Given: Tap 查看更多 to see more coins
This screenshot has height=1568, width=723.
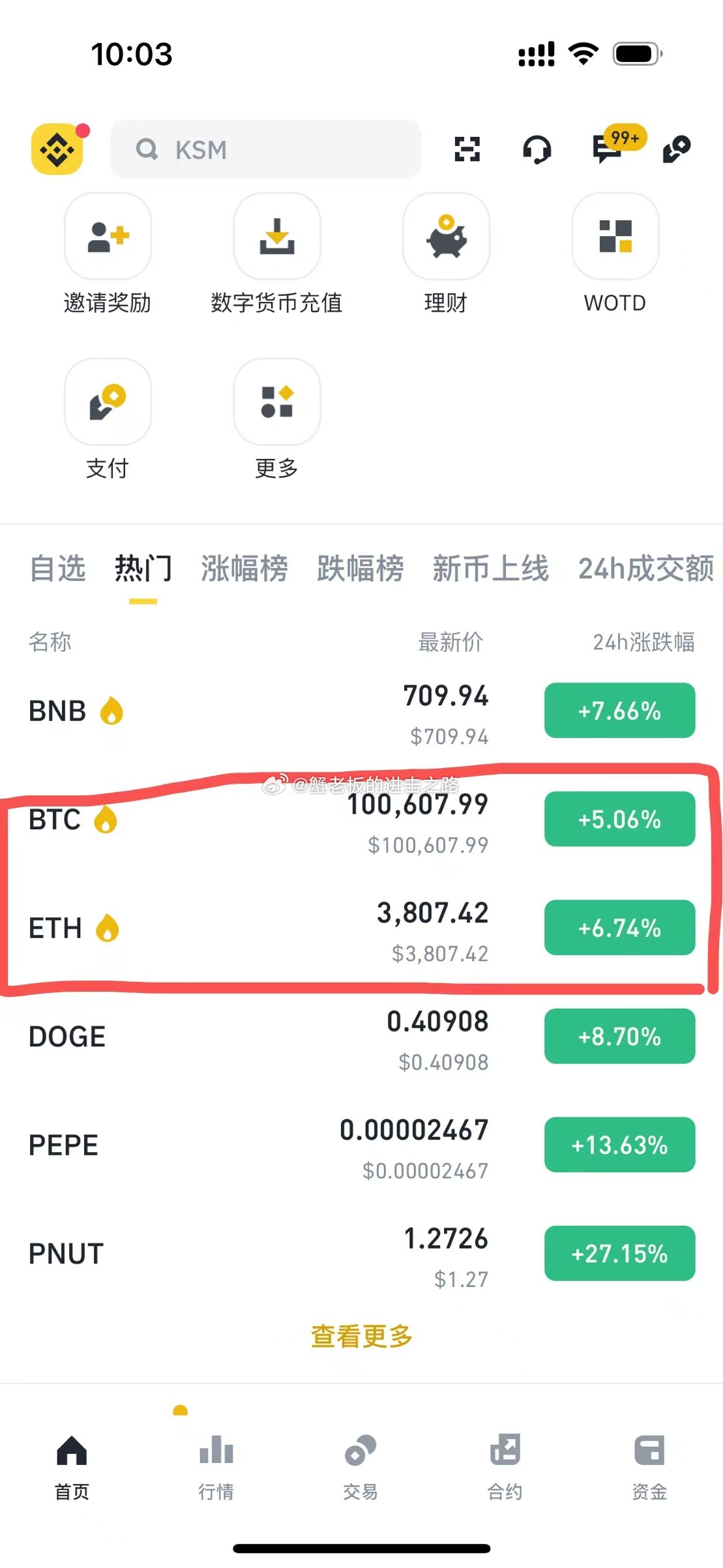Looking at the screenshot, I should pos(361,1335).
